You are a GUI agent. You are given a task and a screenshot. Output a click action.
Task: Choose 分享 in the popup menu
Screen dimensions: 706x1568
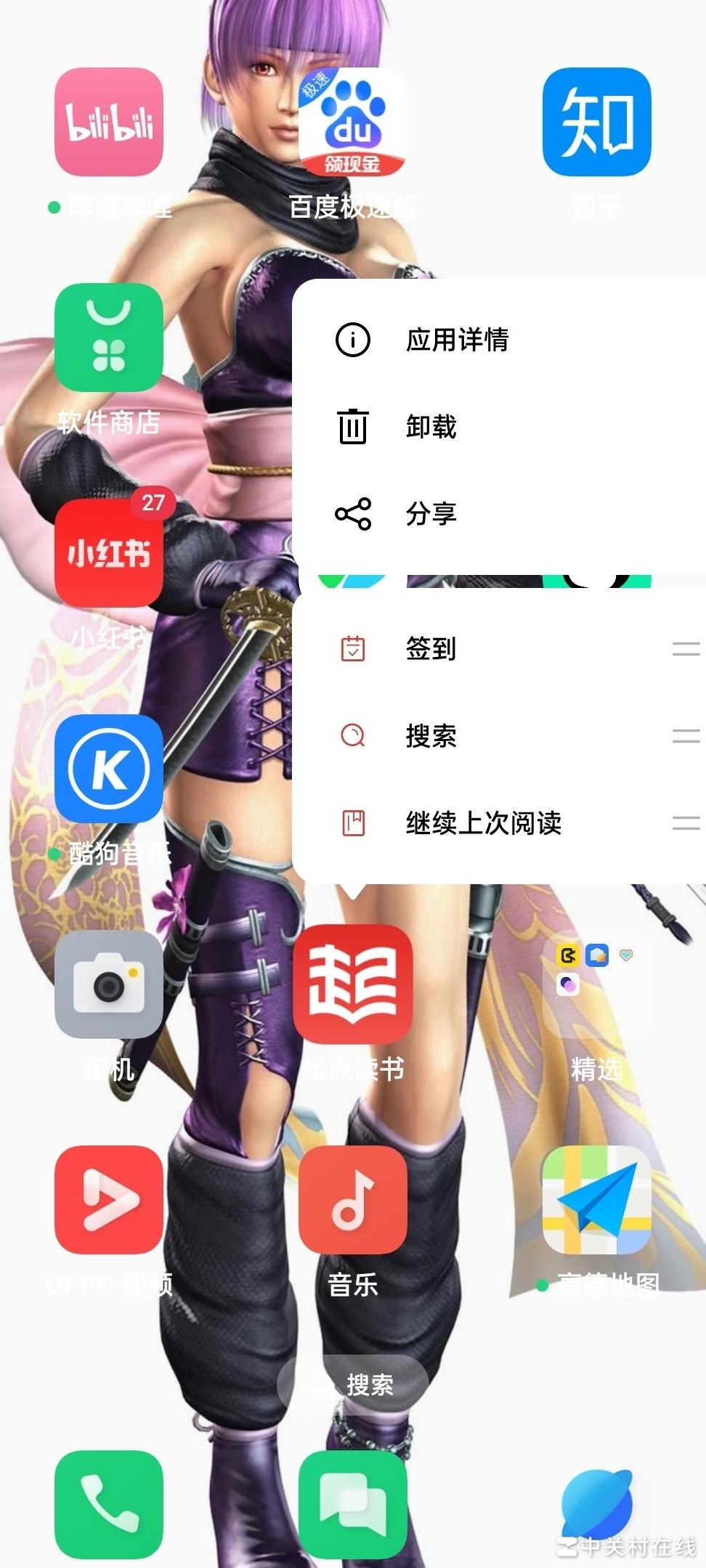tap(430, 514)
